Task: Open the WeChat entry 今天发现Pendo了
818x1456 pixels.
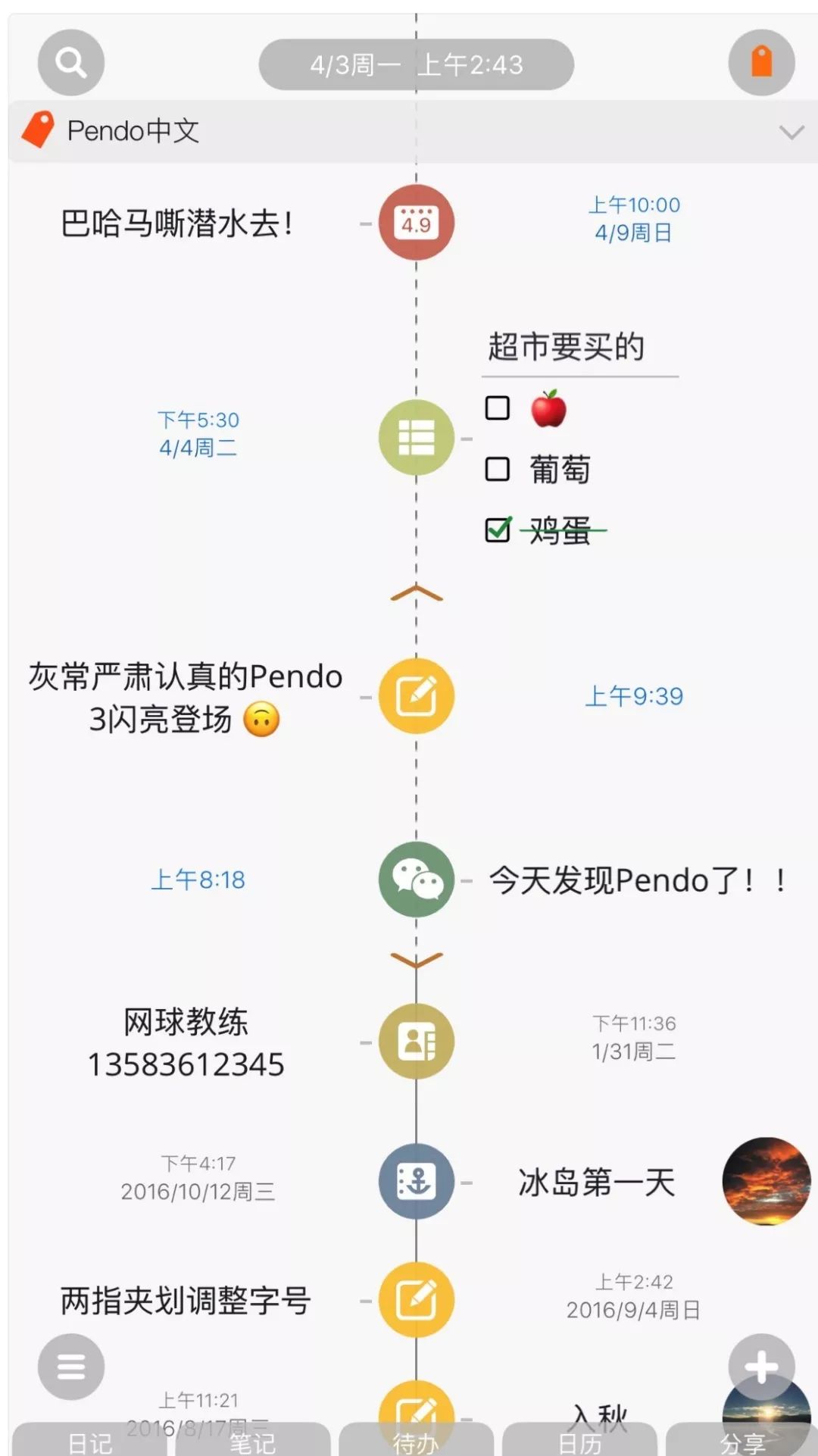Action: coord(636,880)
